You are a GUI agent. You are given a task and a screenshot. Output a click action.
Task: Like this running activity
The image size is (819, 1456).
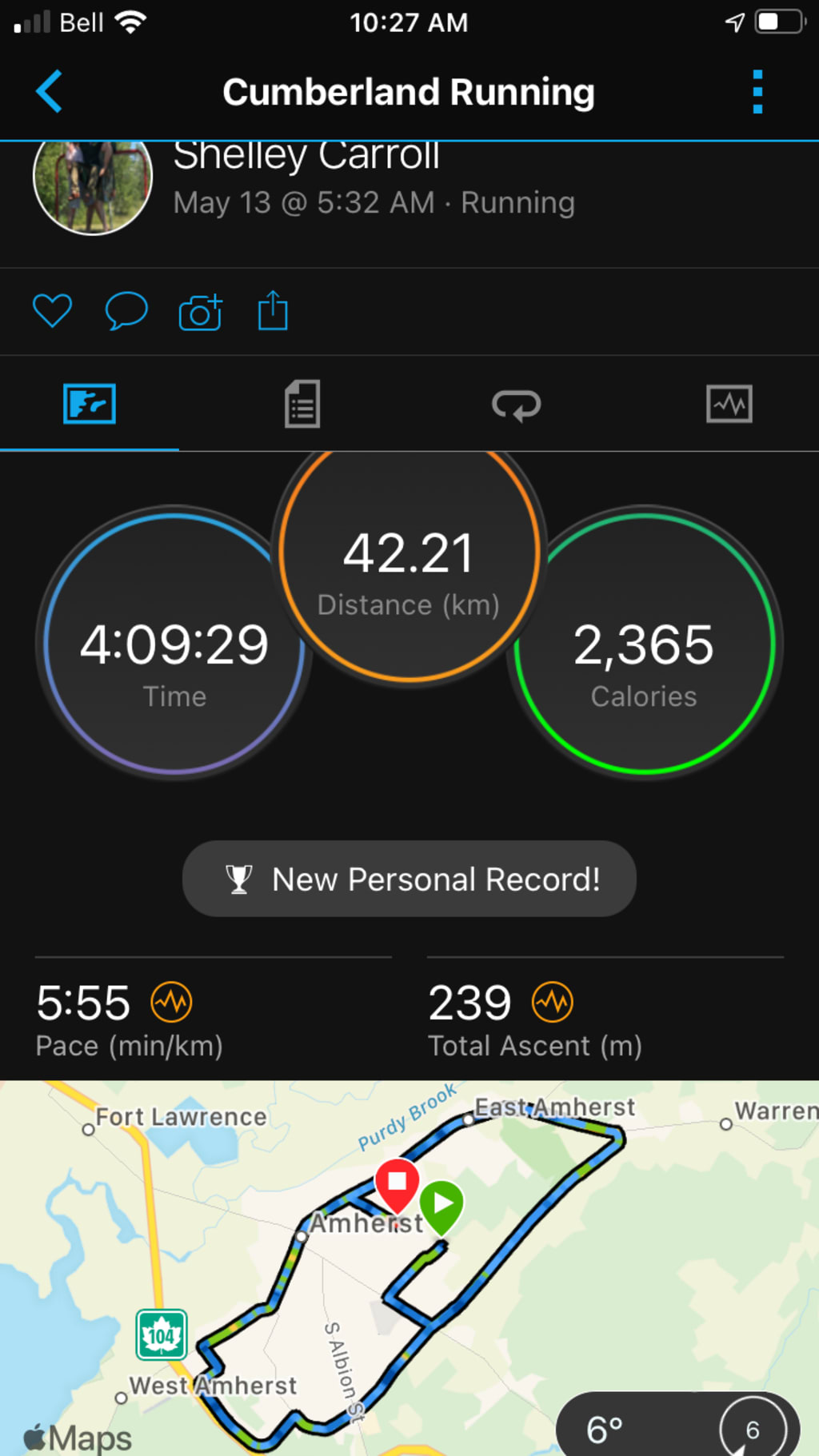pos(52,311)
